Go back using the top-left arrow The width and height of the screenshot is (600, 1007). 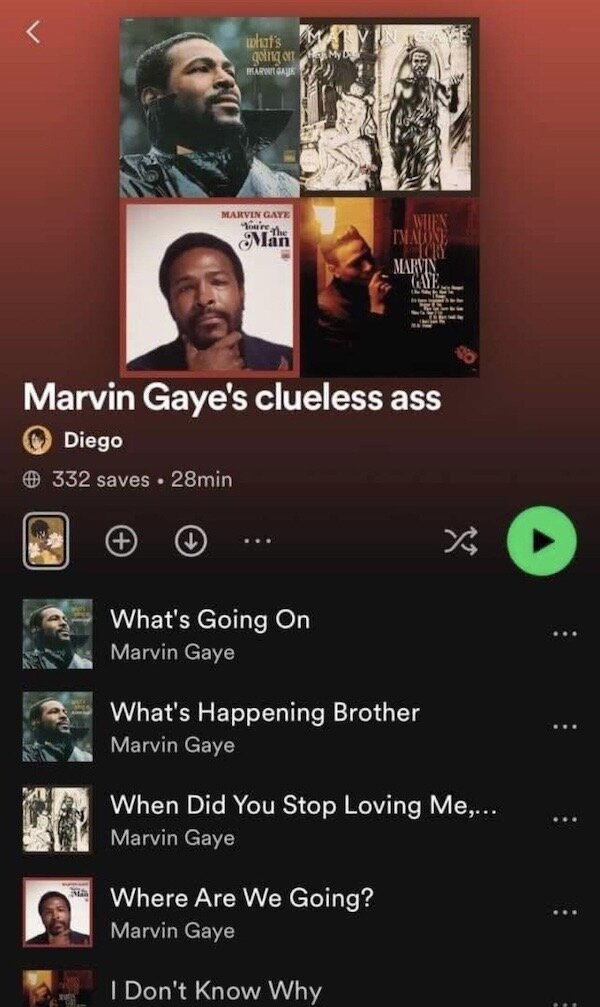[32, 32]
